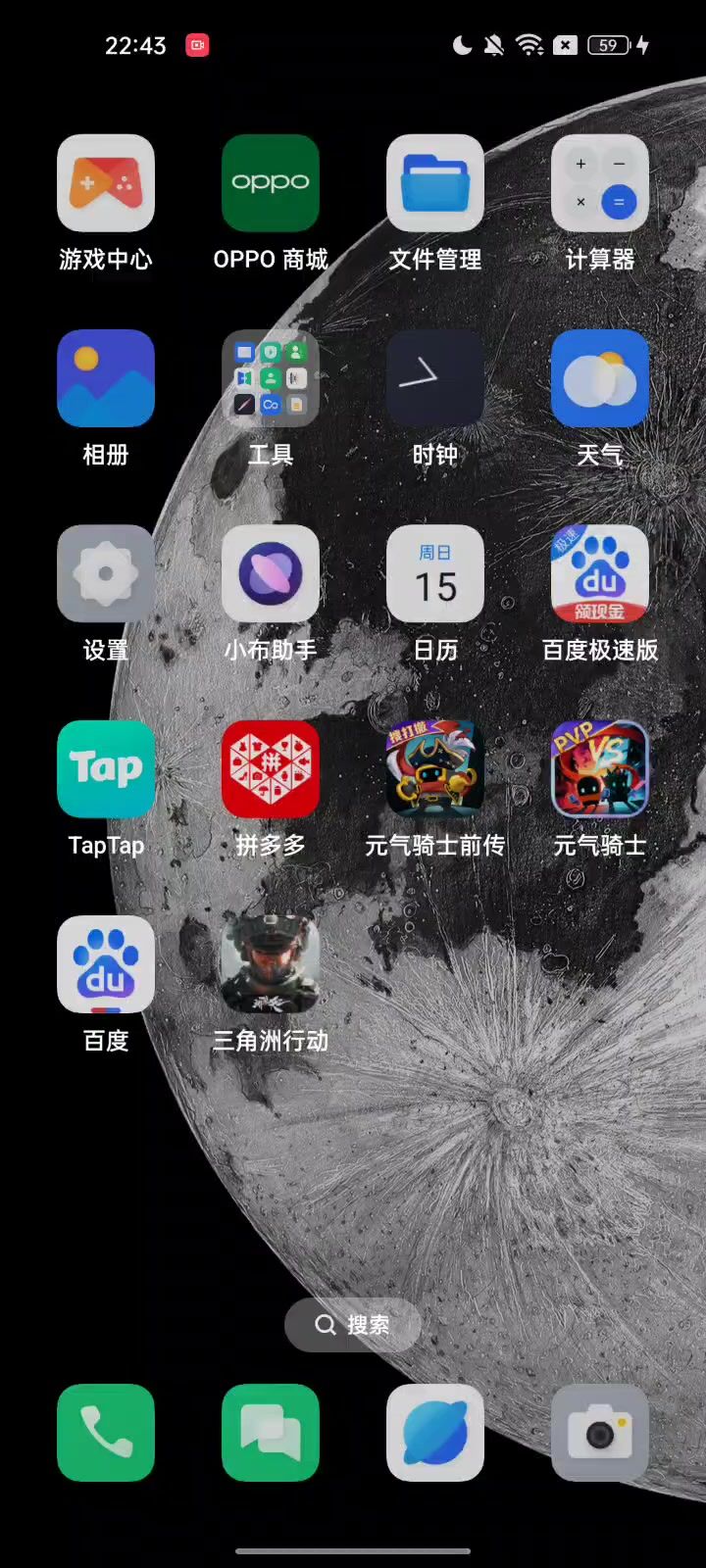Tap the 搜索 search pill
Viewport: 706px width, 1568px height.
tap(353, 1325)
